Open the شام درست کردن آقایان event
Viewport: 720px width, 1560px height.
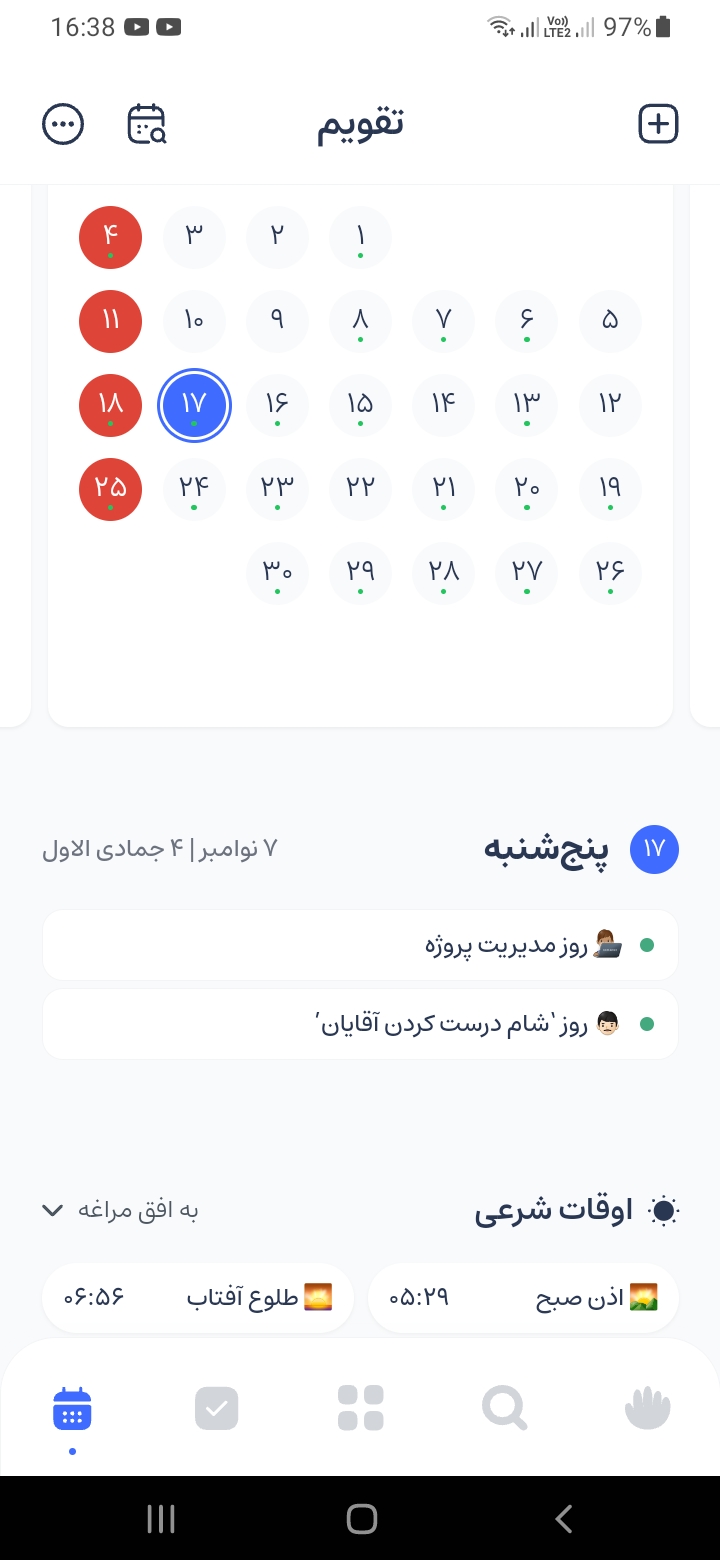(x=360, y=1024)
